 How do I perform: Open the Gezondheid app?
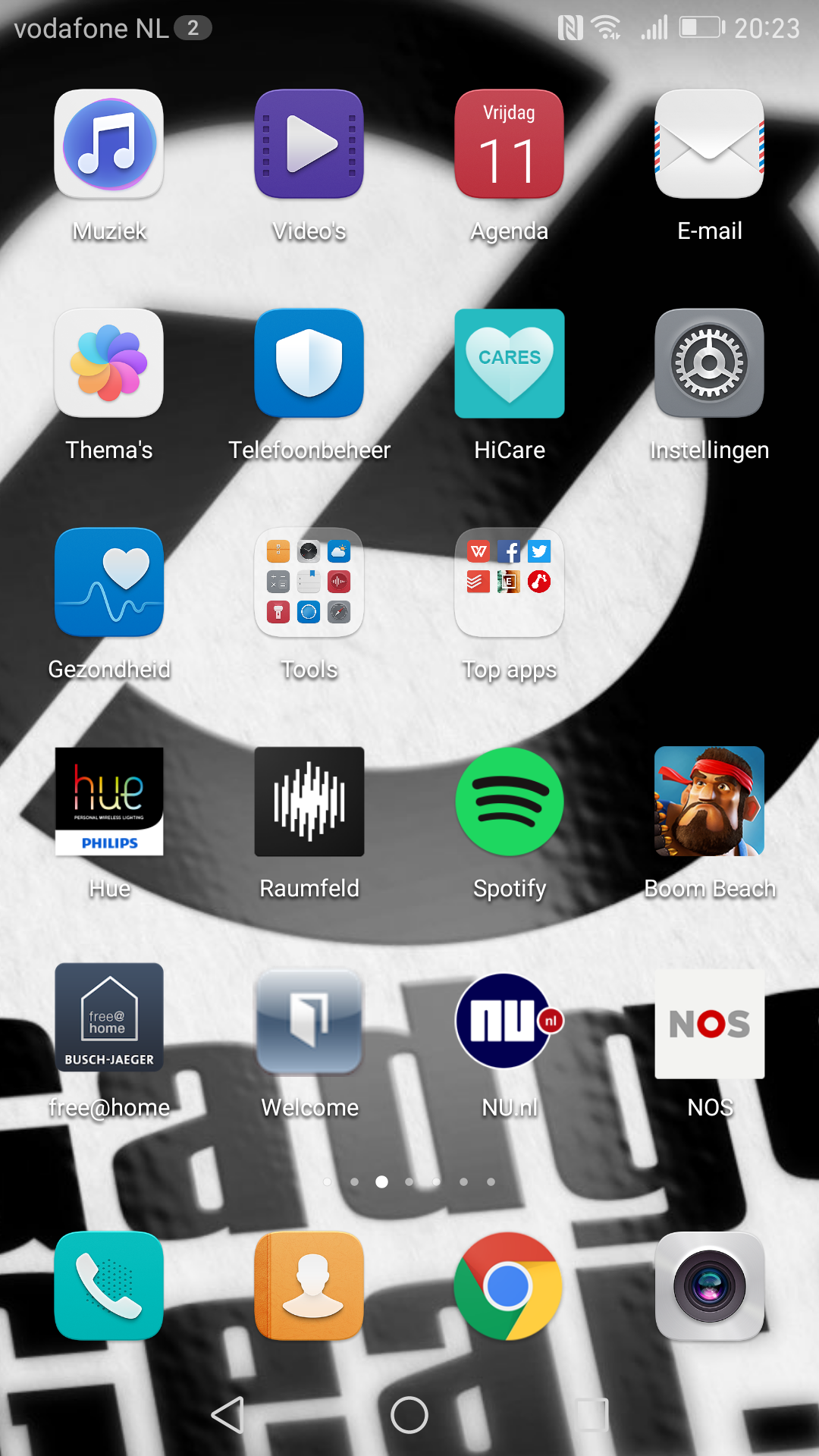pos(109,582)
